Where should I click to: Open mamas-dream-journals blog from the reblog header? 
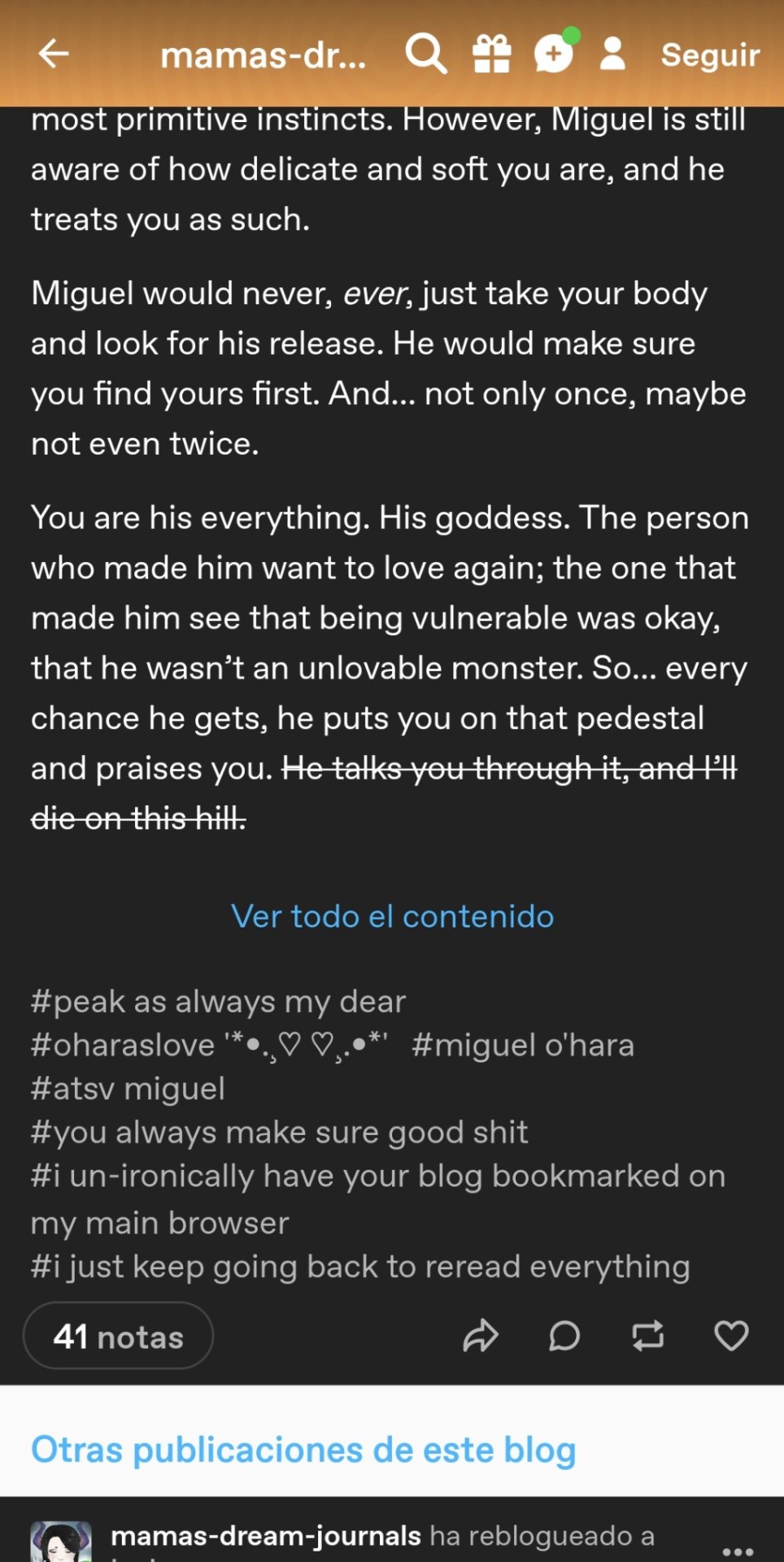click(x=265, y=1536)
